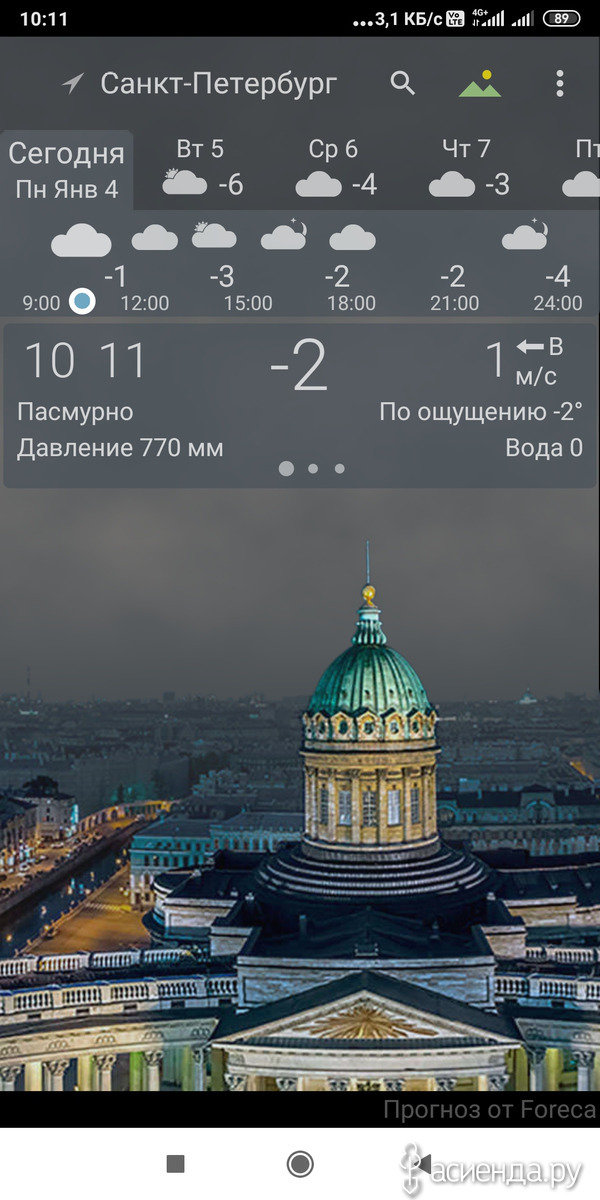Screen dimensions: 600x1200
Task: Switch to the Ср 6 forecast
Action: point(335,168)
